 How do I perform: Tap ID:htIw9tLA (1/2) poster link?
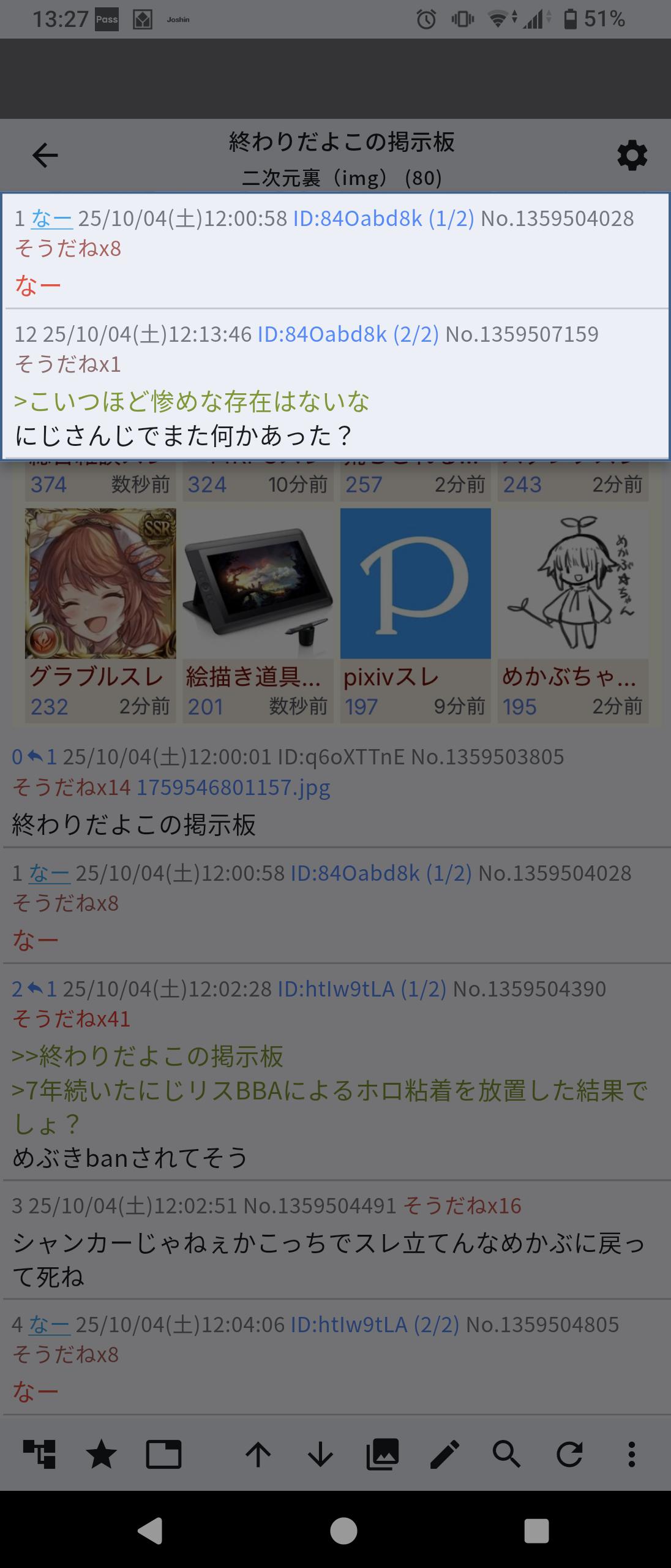click(x=362, y=989)
